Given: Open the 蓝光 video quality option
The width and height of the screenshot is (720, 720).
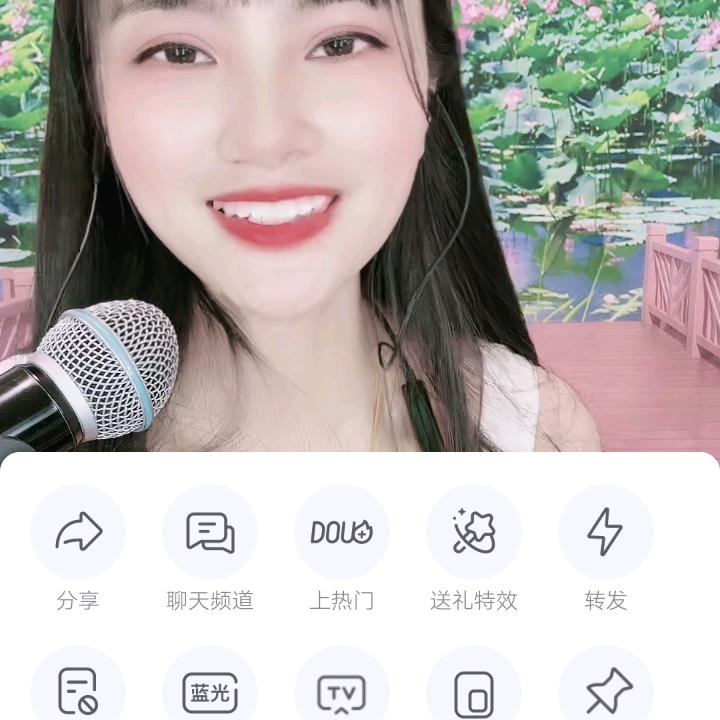Looking at the screenshot, I should coord(210,691).
